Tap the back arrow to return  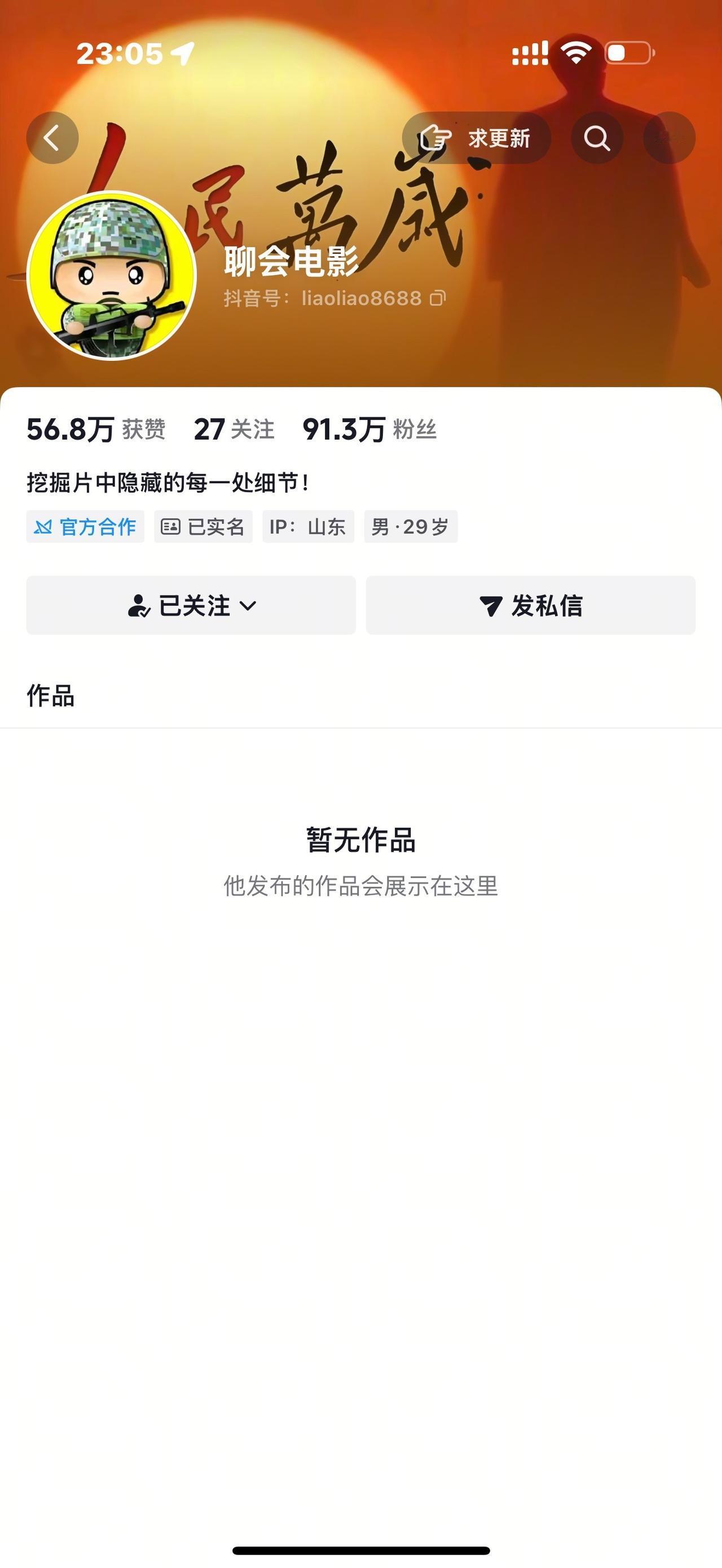pyautogui.click(x=52, y=138)
